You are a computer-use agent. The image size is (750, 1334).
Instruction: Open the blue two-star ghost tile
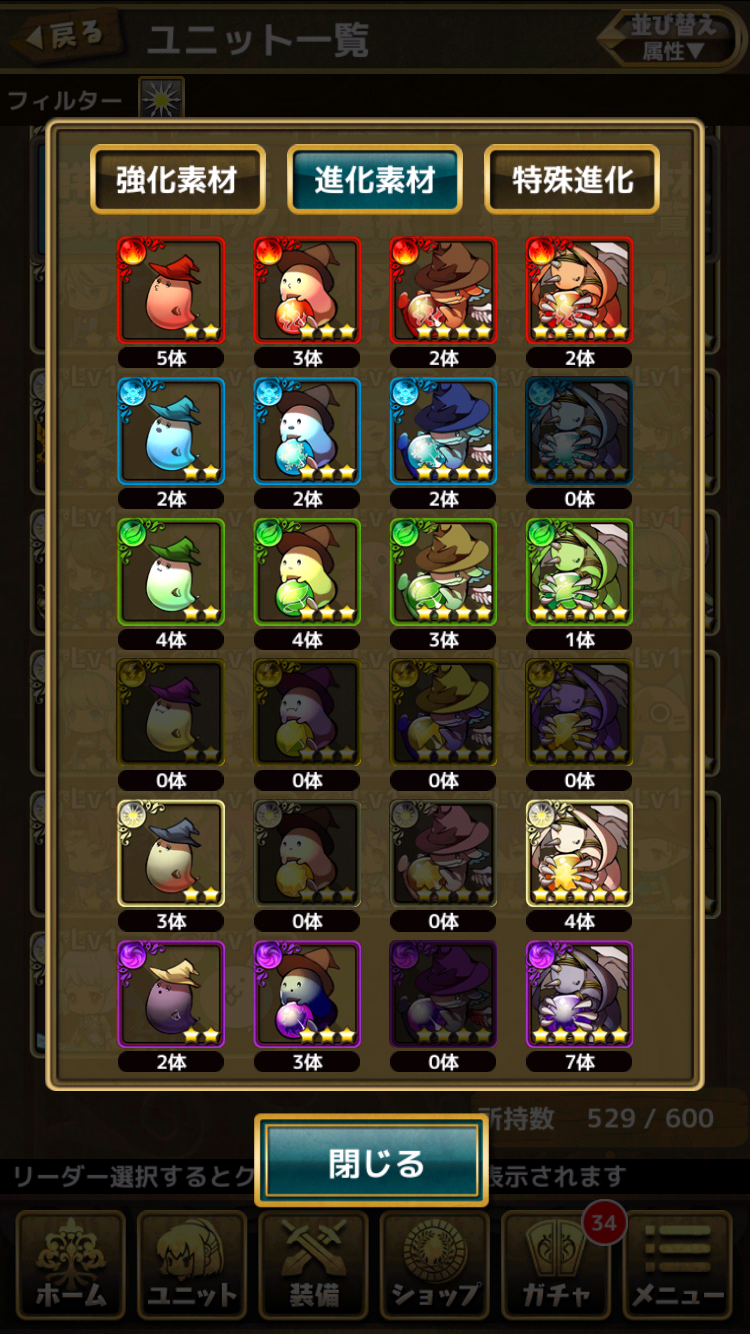[171, 431]
